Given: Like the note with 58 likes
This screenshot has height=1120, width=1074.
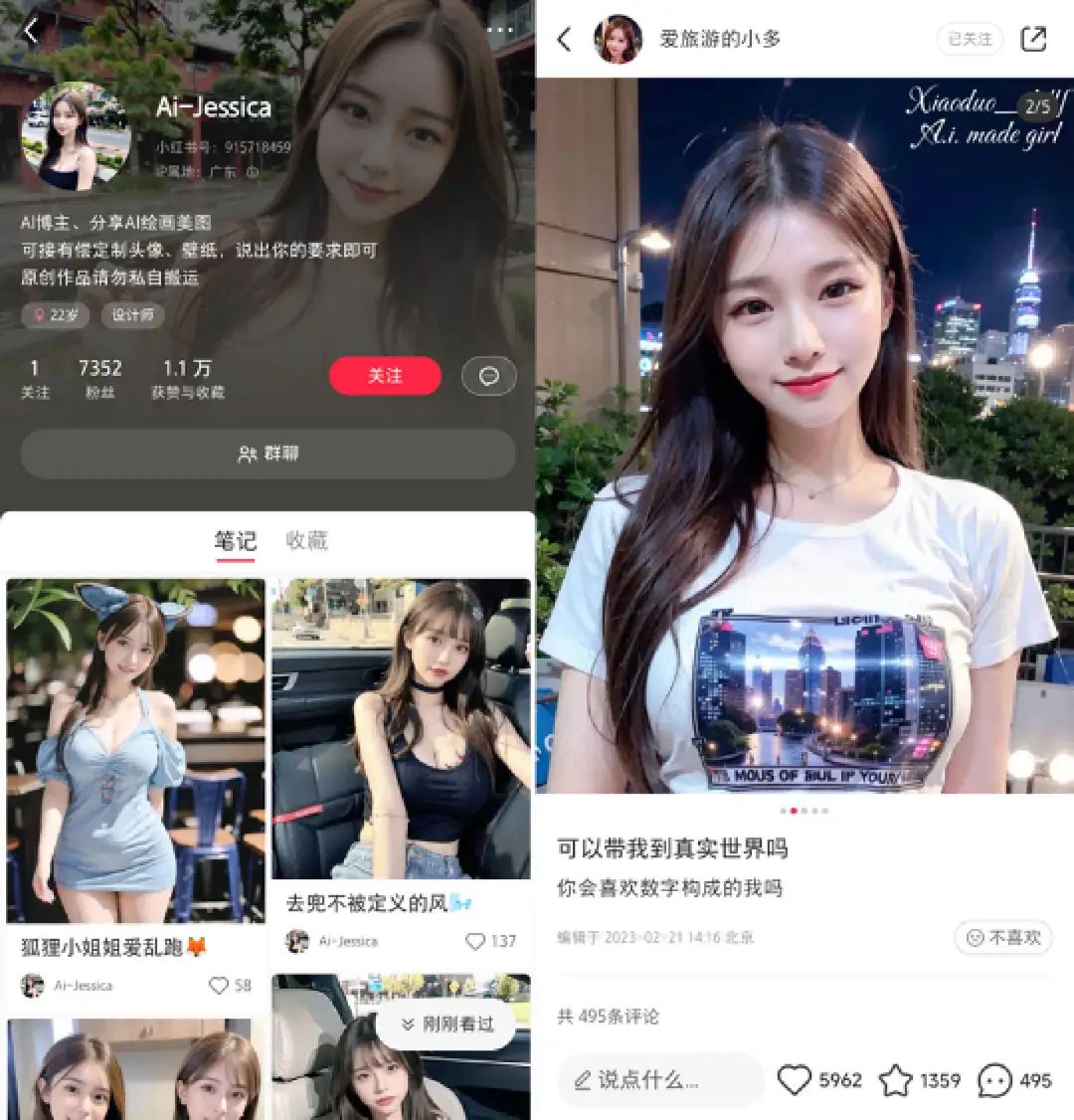Looking at the screenshot, I should tap(219, 986).
